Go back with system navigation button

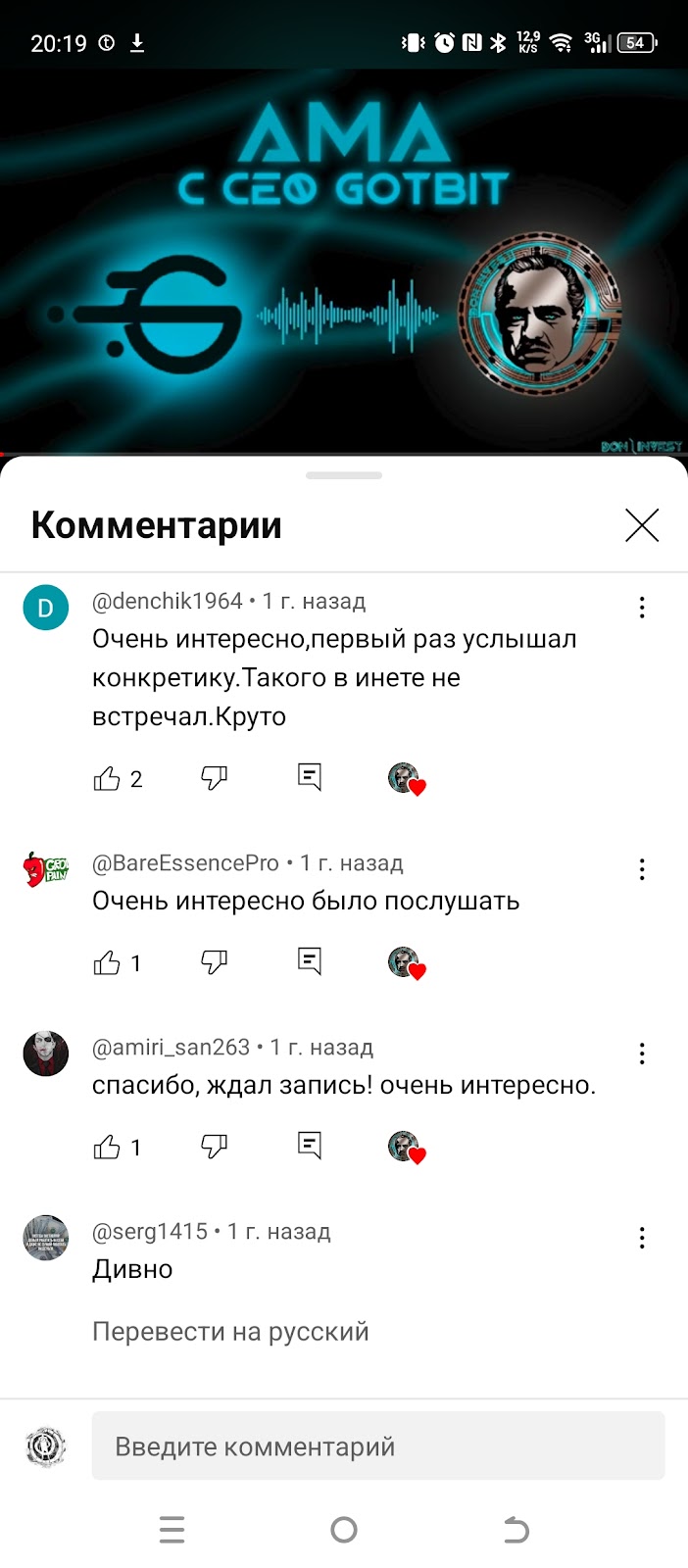[516, 1530]
